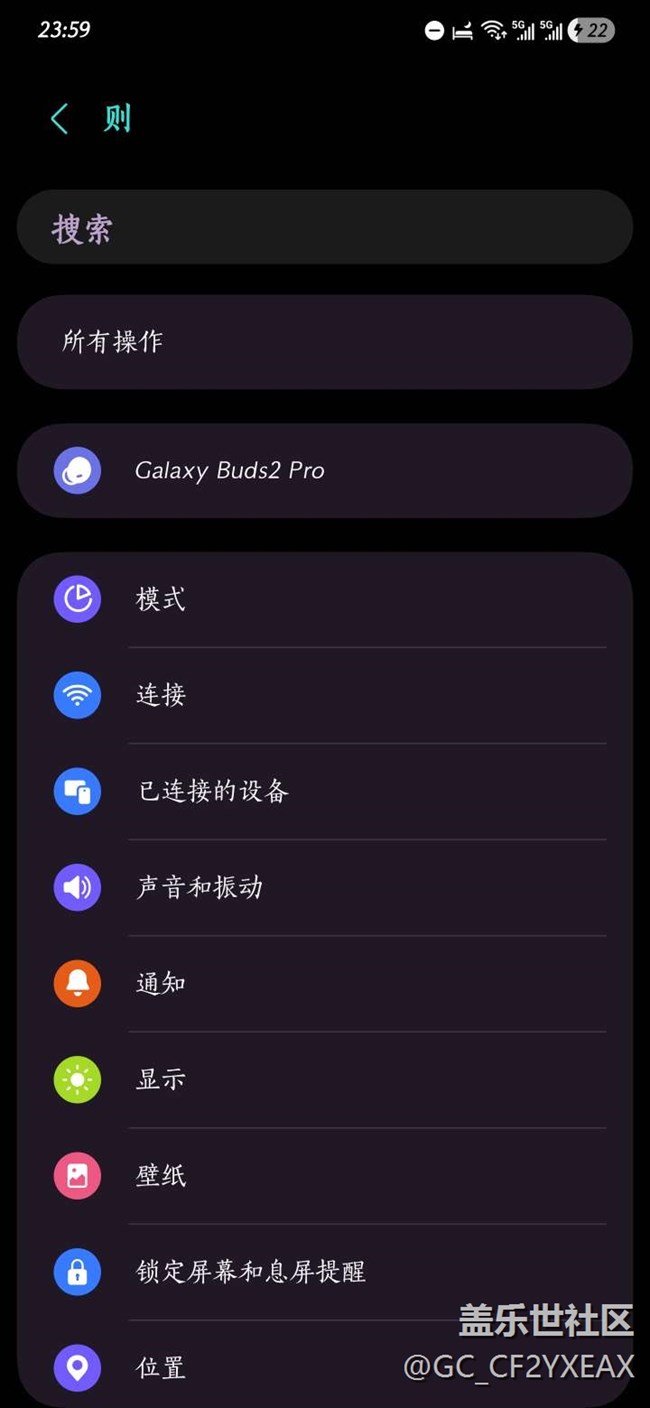
Task: Select Galaxy Buds2 Pro
Action: [x=324, y=470]
